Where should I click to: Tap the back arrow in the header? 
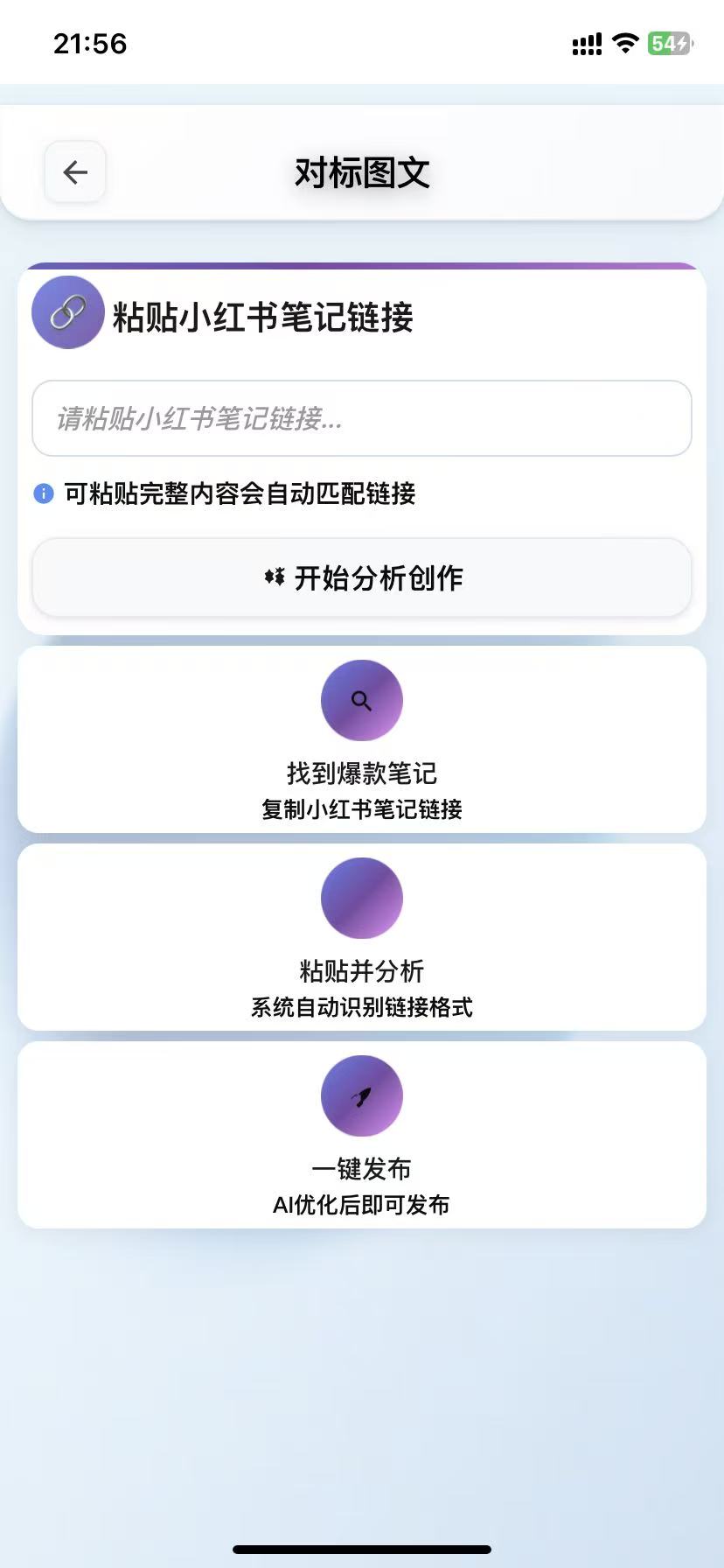(x=74, y=172)
